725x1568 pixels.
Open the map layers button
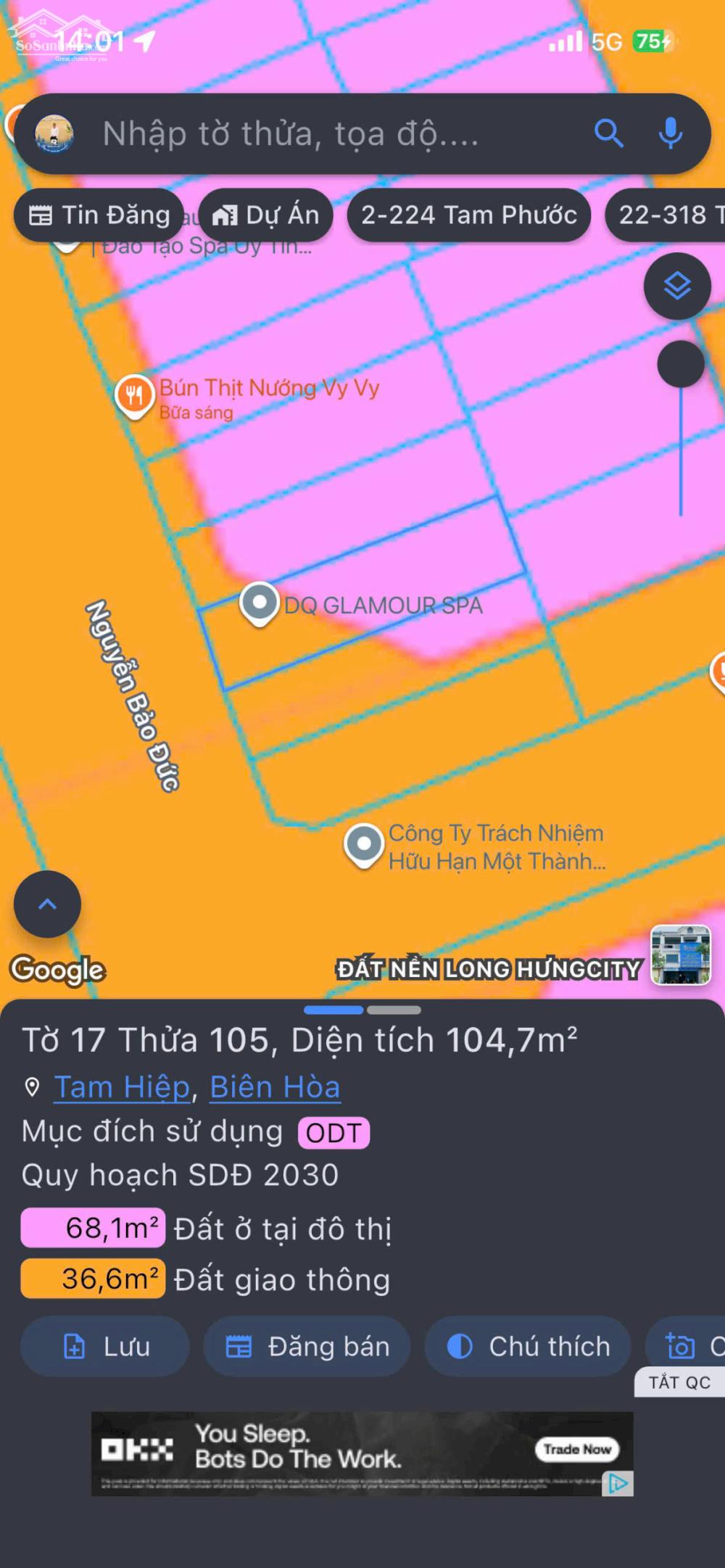point(676,286)
